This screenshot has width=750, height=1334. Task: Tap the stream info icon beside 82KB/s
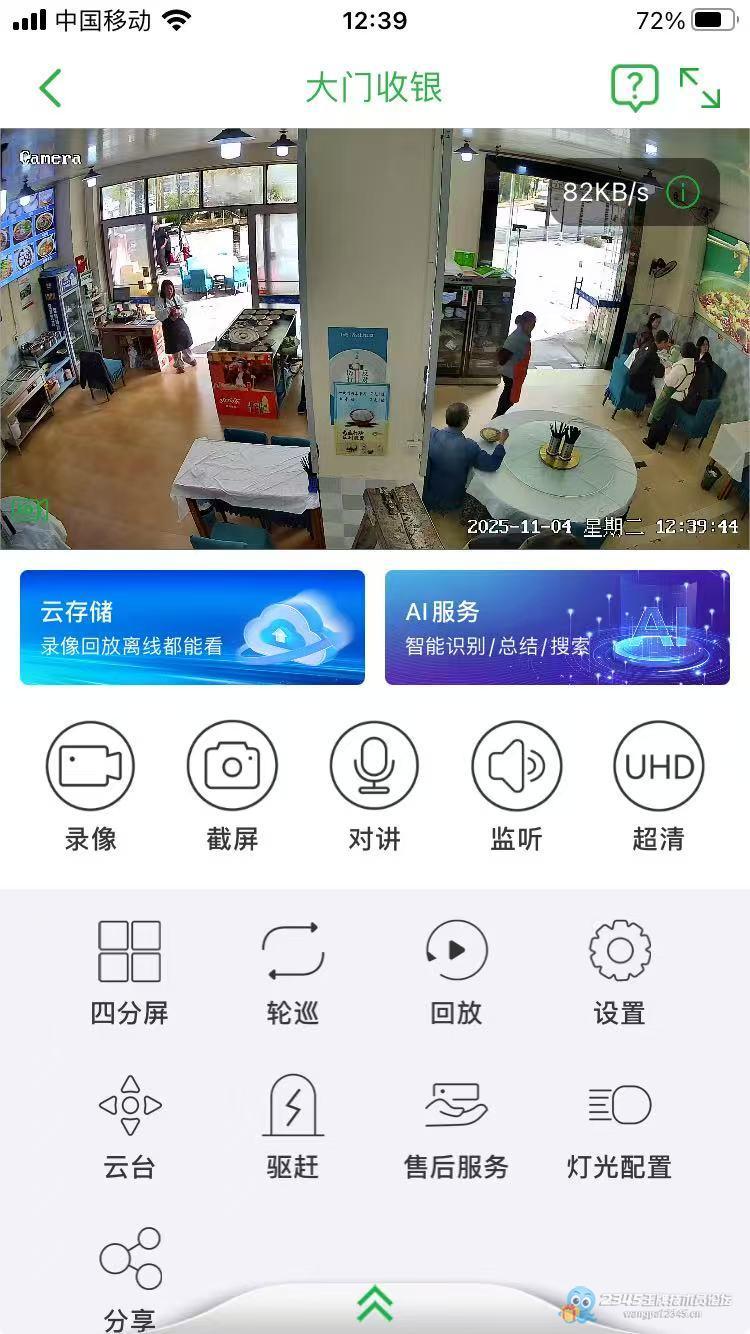(683, 192)
